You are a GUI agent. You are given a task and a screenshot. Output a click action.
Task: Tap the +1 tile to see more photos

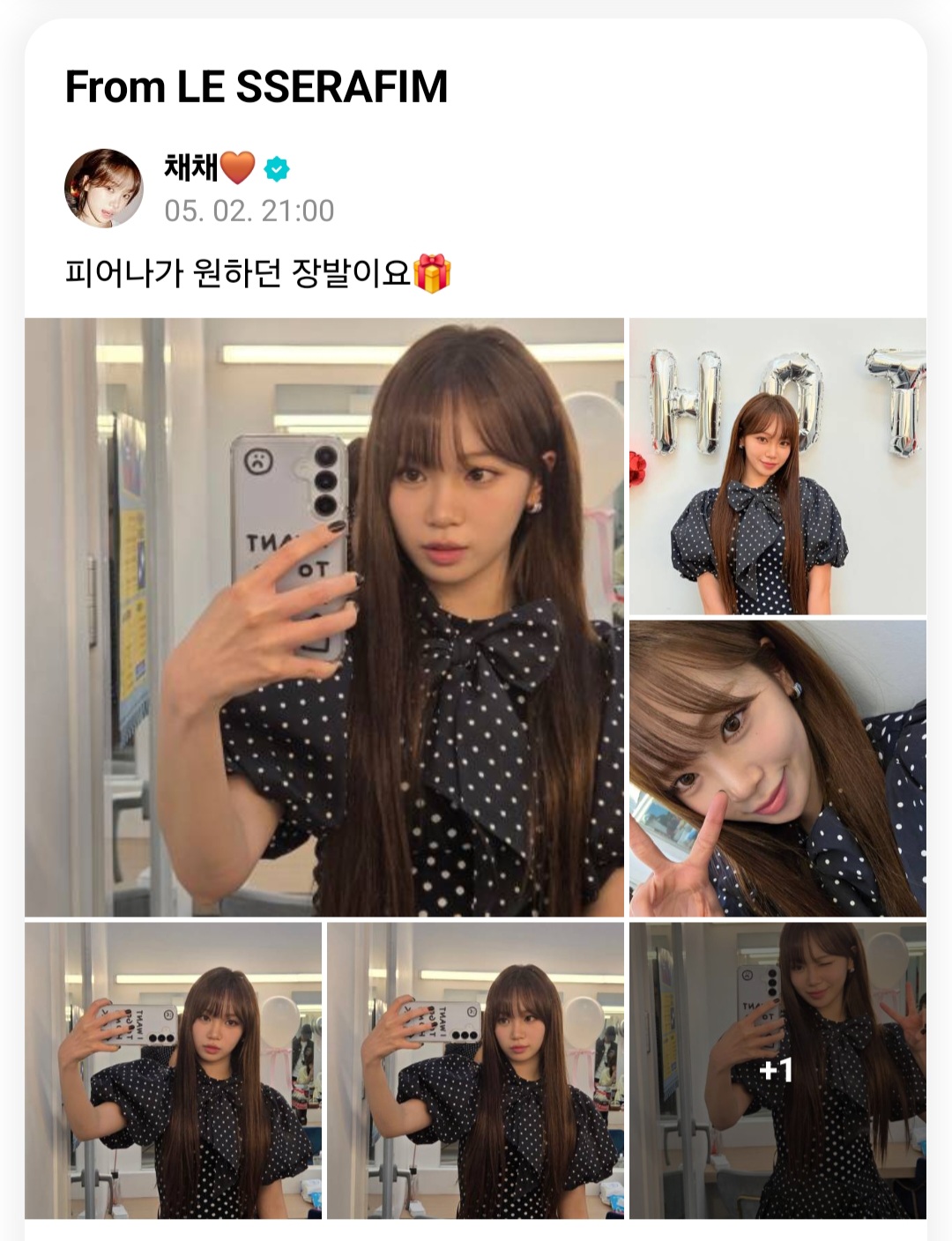[777, 1070]
